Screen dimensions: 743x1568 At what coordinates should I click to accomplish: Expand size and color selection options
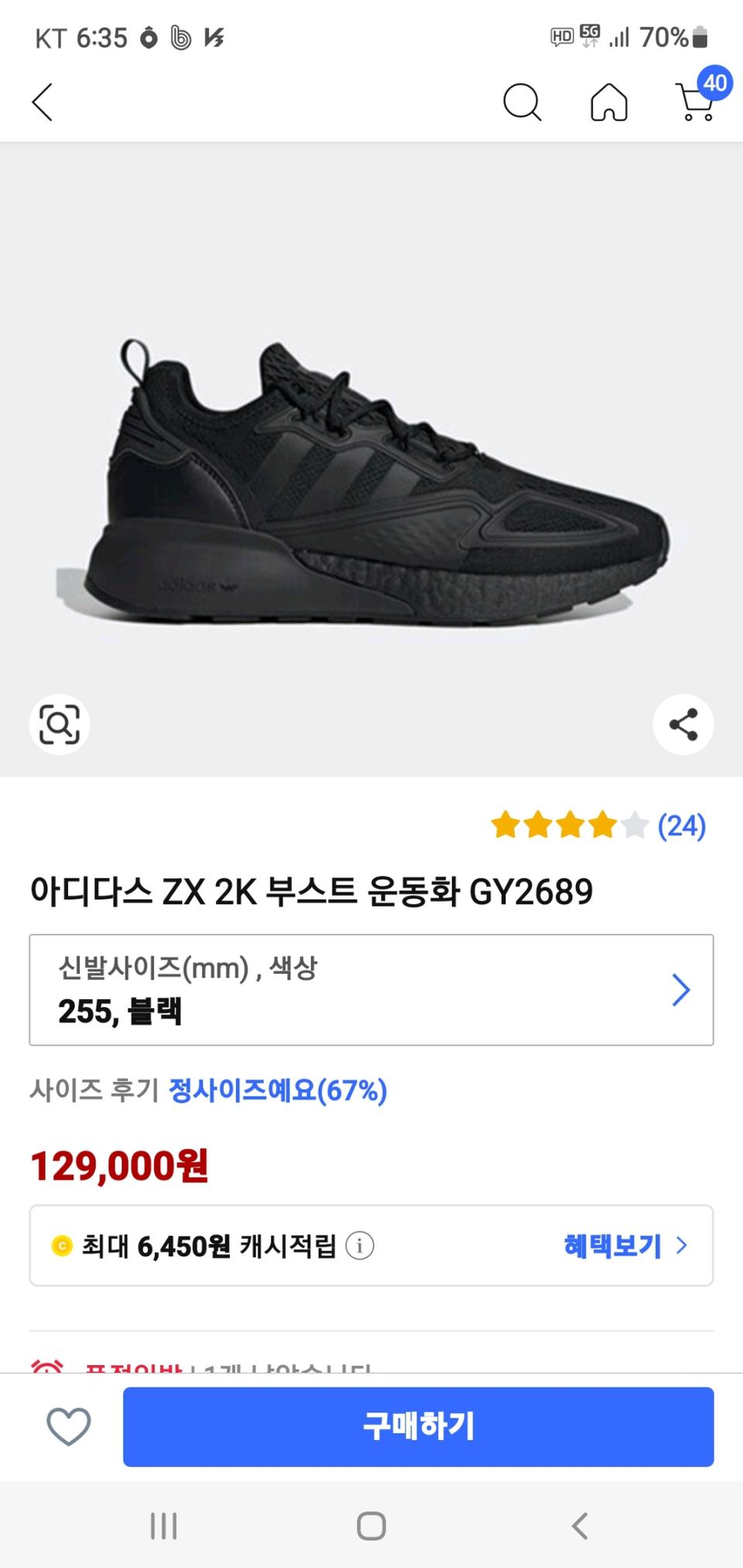click(x=371, y=990)
